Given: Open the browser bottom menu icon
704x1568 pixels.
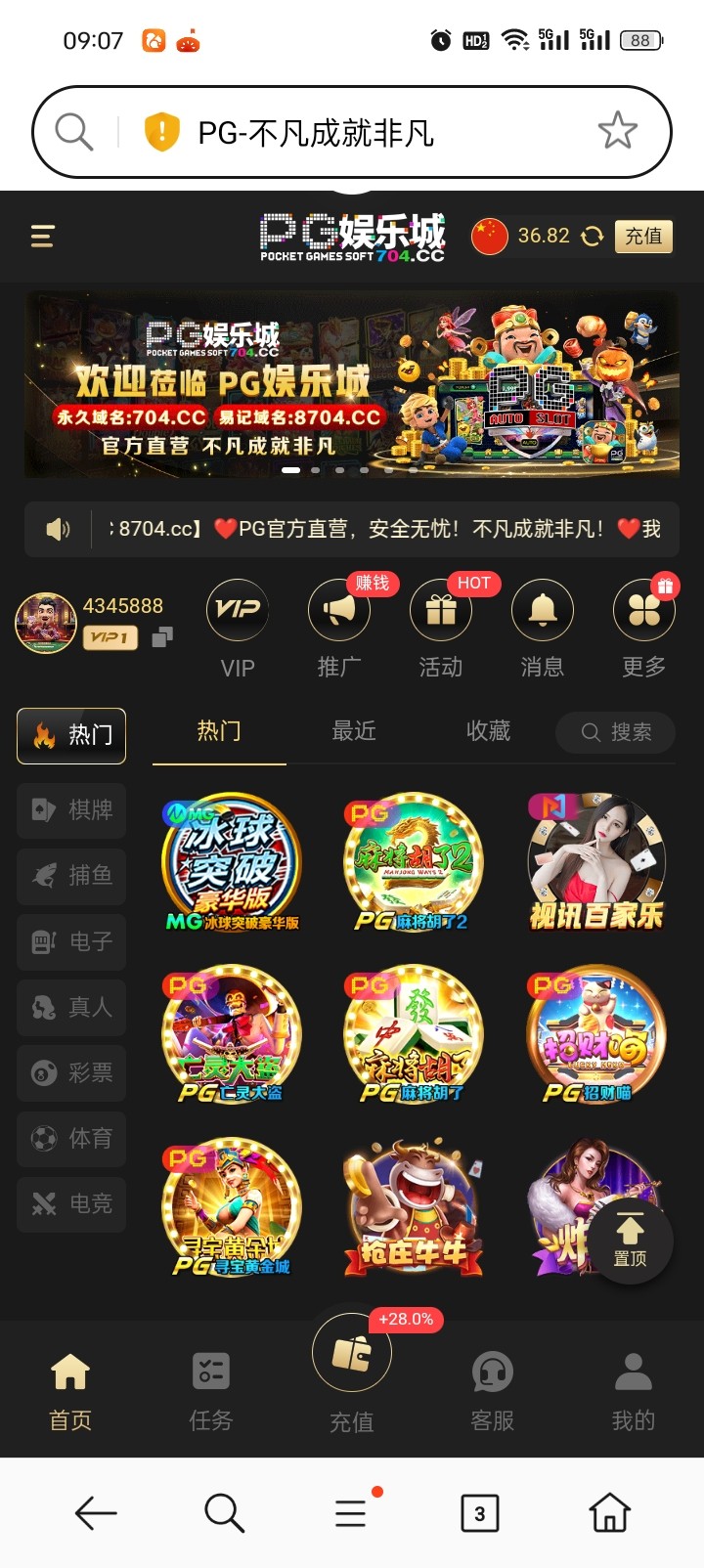Looking at the screenshot, I should pyautogui.click(x=349, y=1512).
